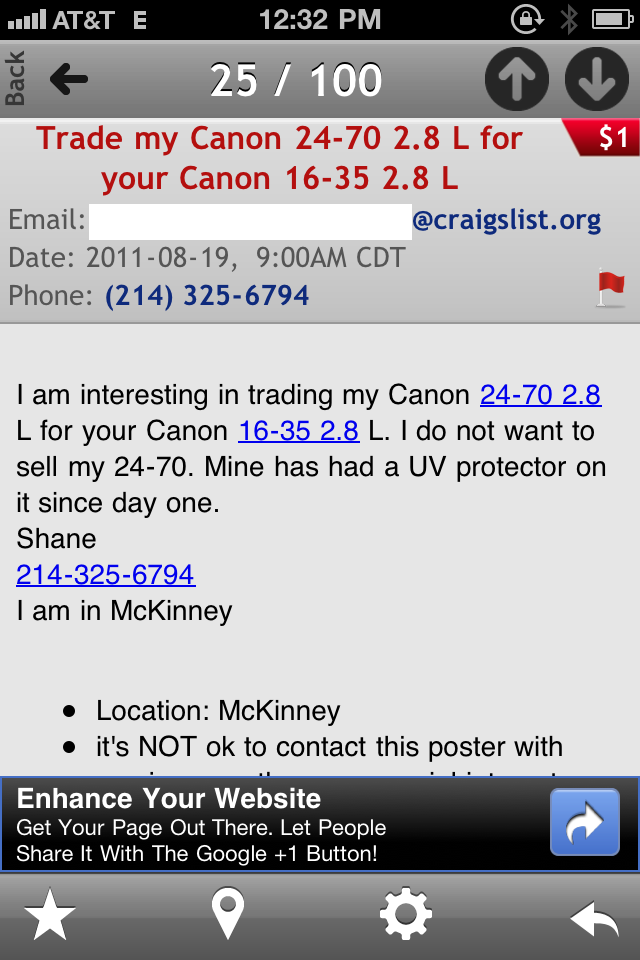The image size is (640, 960).
Task: Show the listing location on a map
Action: [228, 916]
